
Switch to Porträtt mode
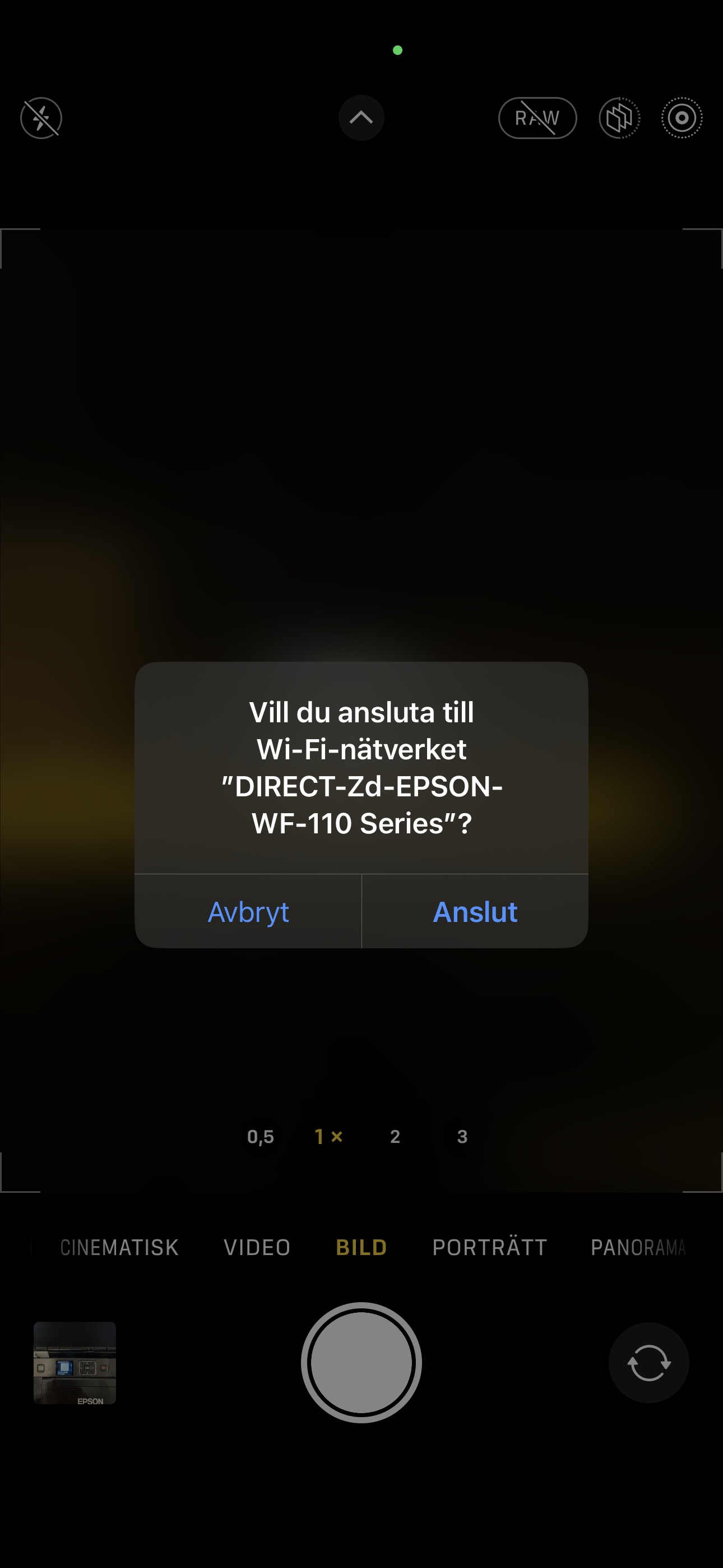(489, 1247)
